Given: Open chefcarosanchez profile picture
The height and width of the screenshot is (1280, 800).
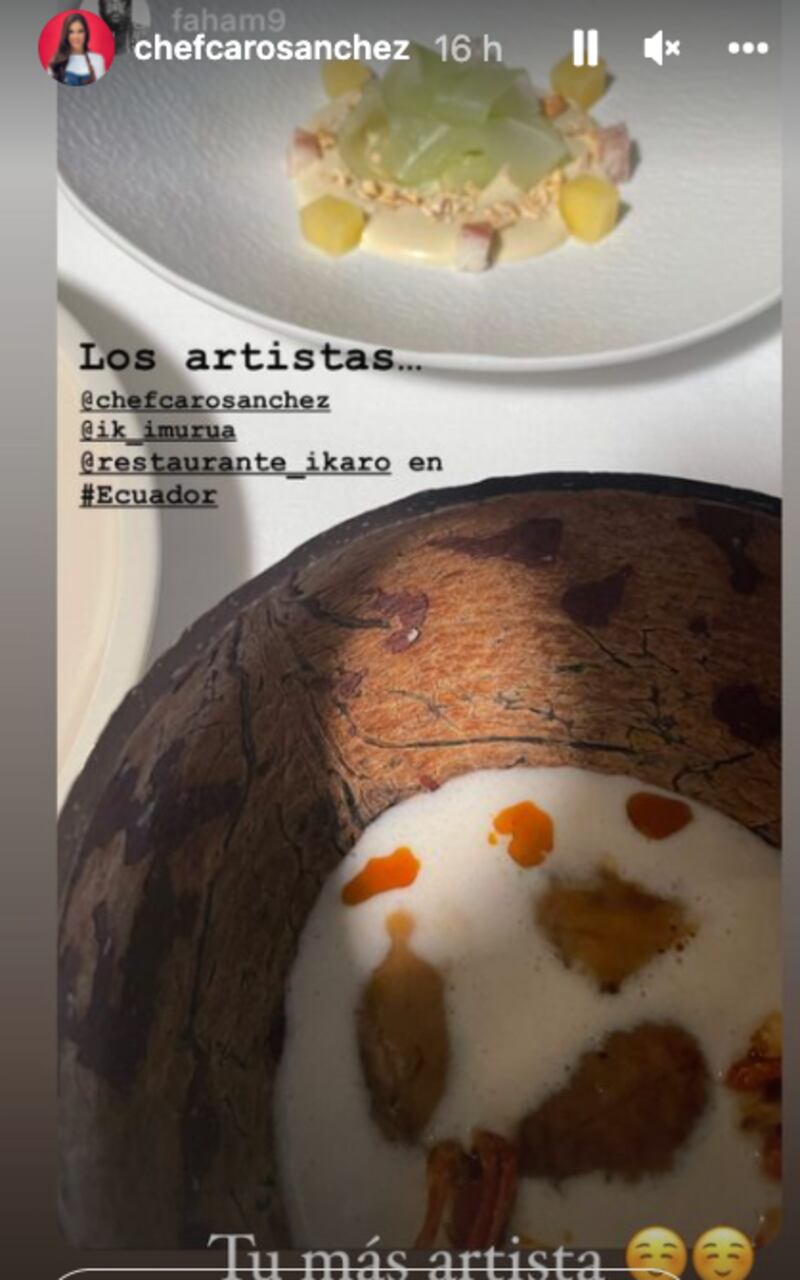Looking at the screenshot, I should [x=76, y=47].
